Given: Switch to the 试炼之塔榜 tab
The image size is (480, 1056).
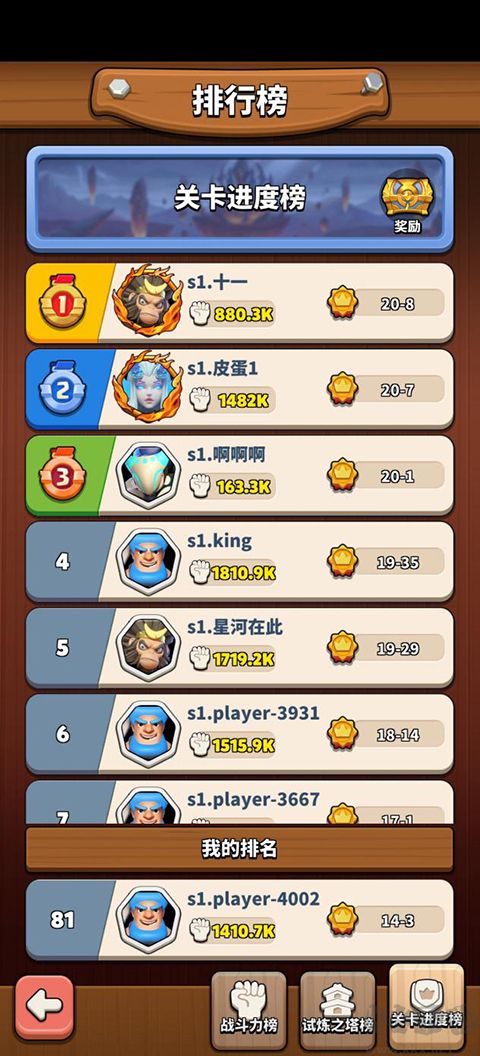Looking at the screenshot, I should (337, 1009).
